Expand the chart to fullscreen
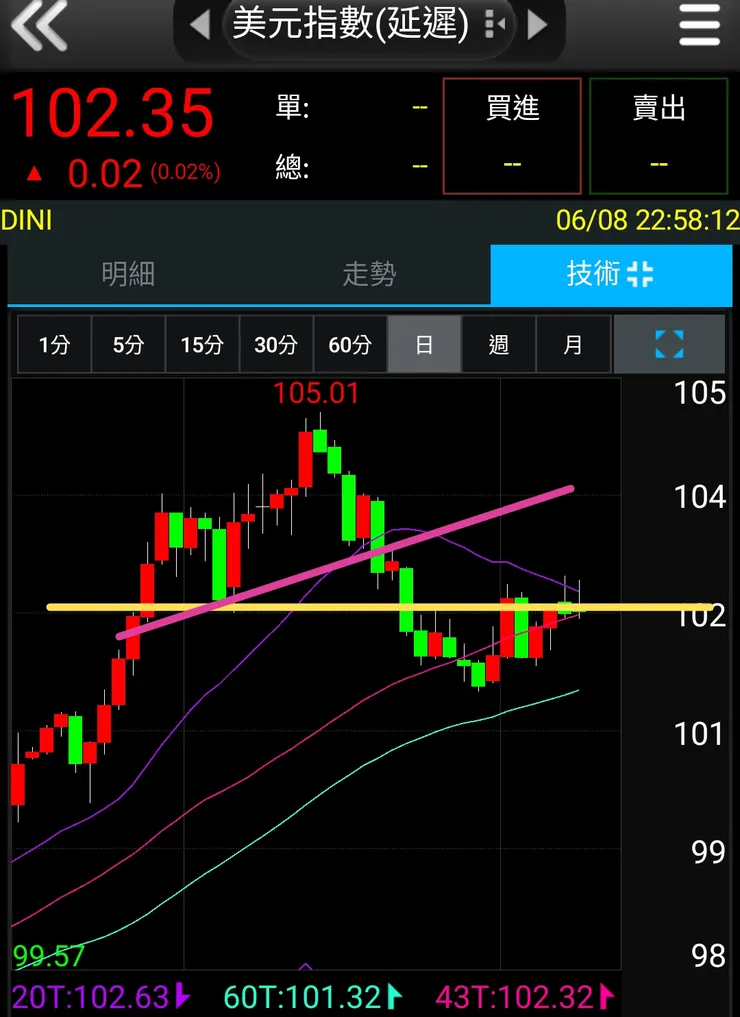This screenshot has height=1017, width=740. (668, 345)
